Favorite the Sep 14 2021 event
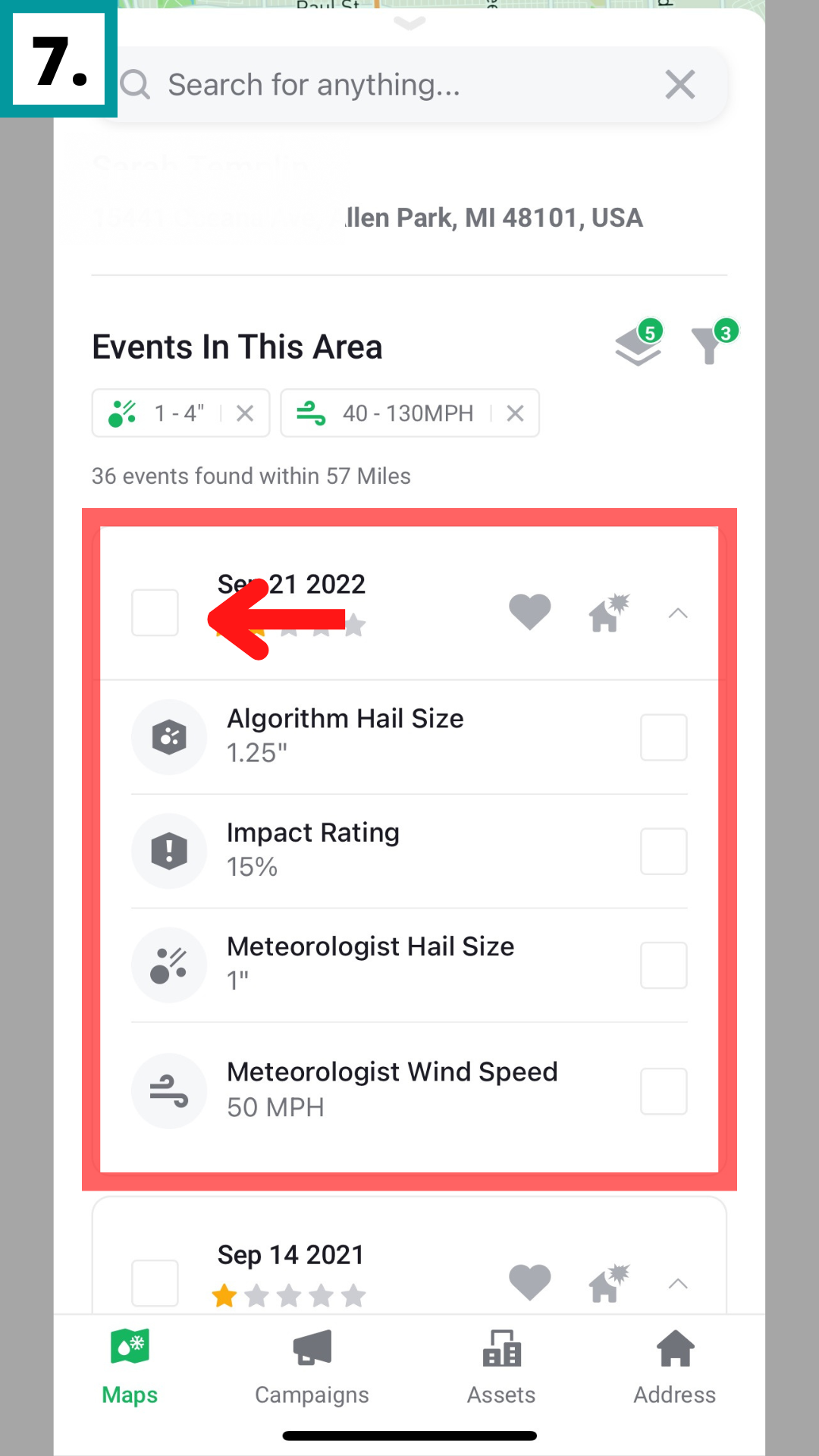 pyautogui.click(x=529, y=1283)
